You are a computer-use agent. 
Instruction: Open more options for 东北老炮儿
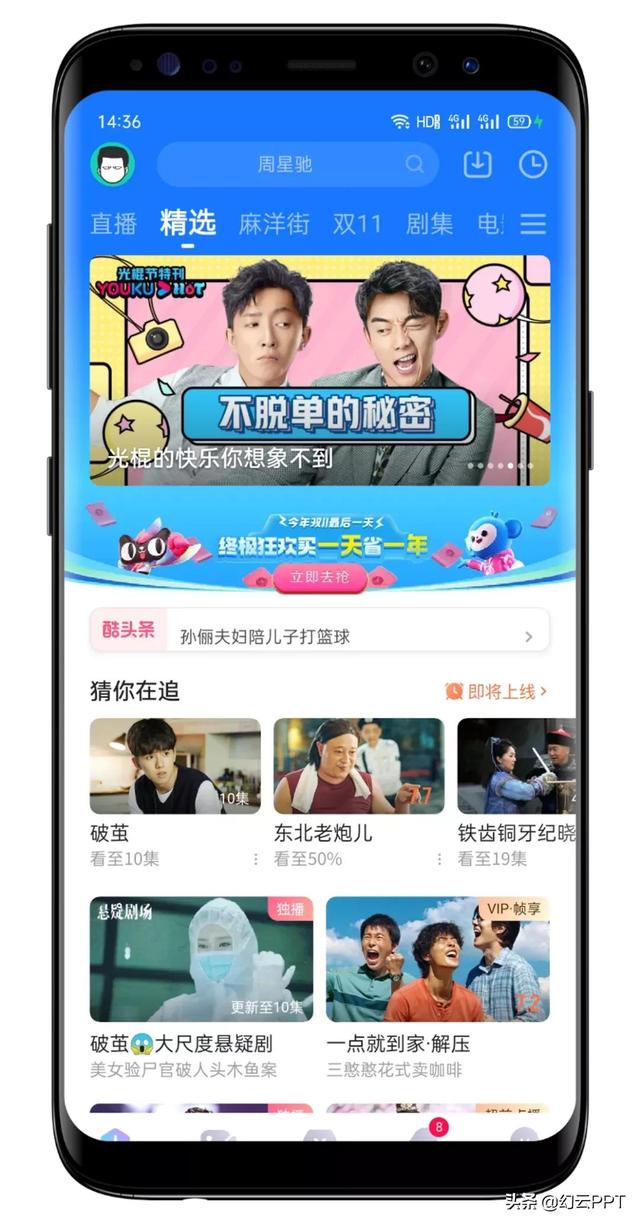(439, 859)
